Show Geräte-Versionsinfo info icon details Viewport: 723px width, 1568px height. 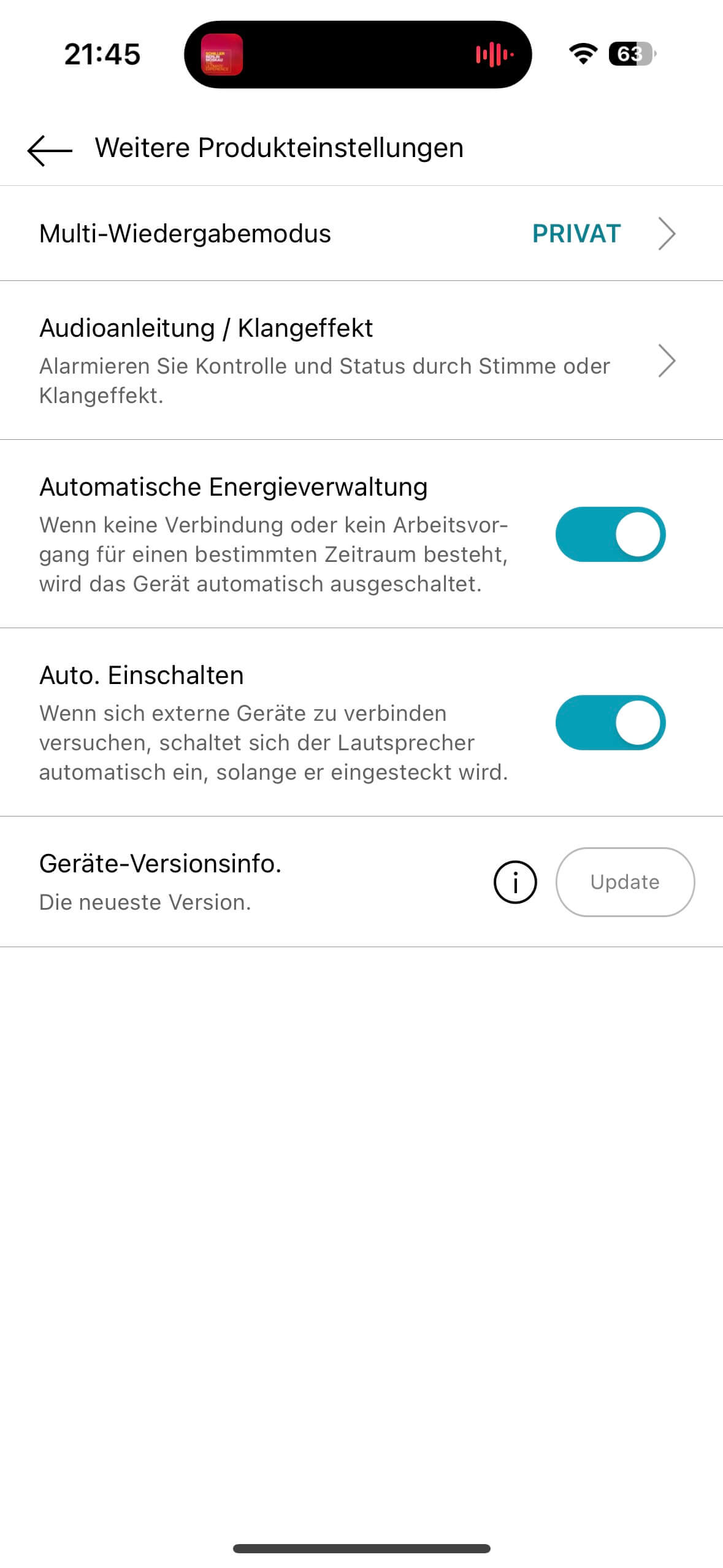(x=515, y=882)
